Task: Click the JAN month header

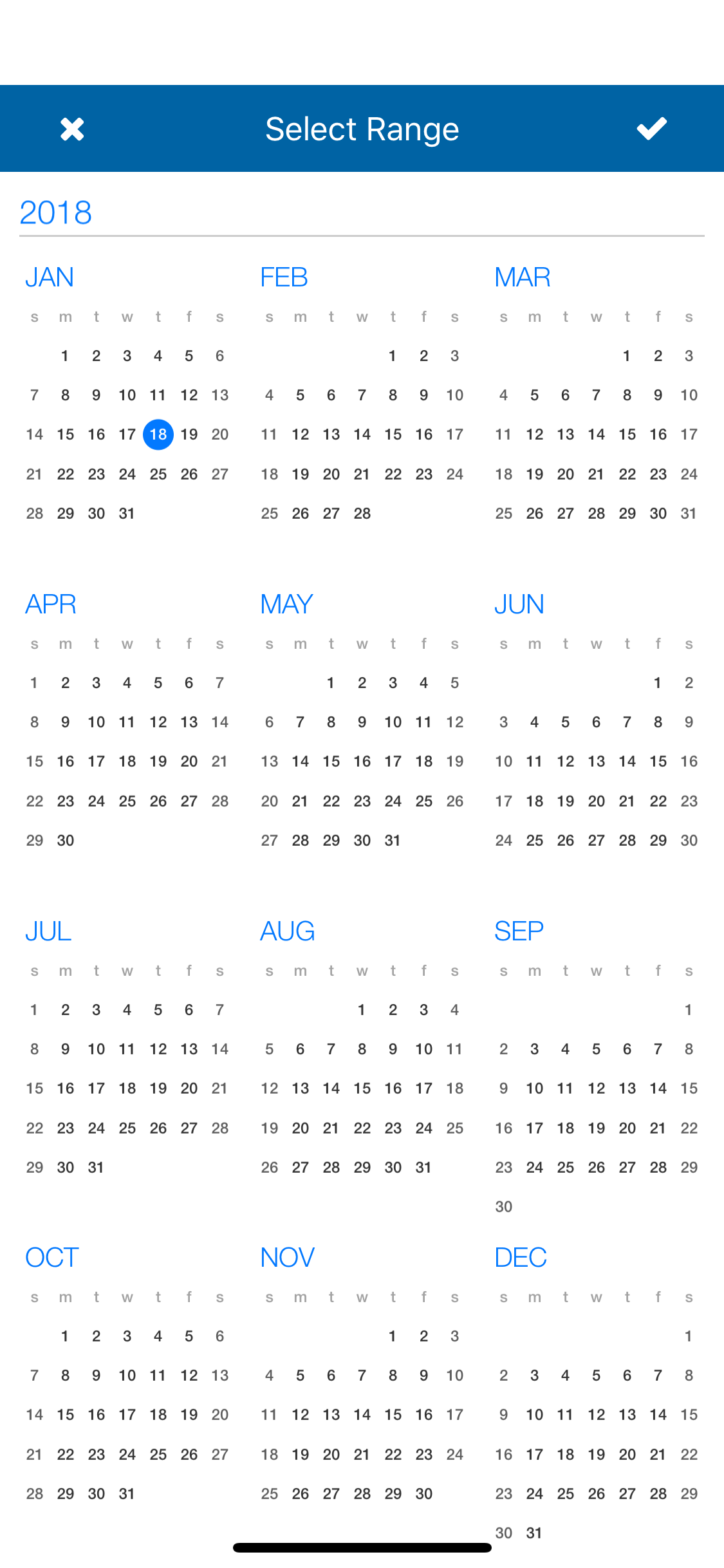Action: [x=49, y=277]
